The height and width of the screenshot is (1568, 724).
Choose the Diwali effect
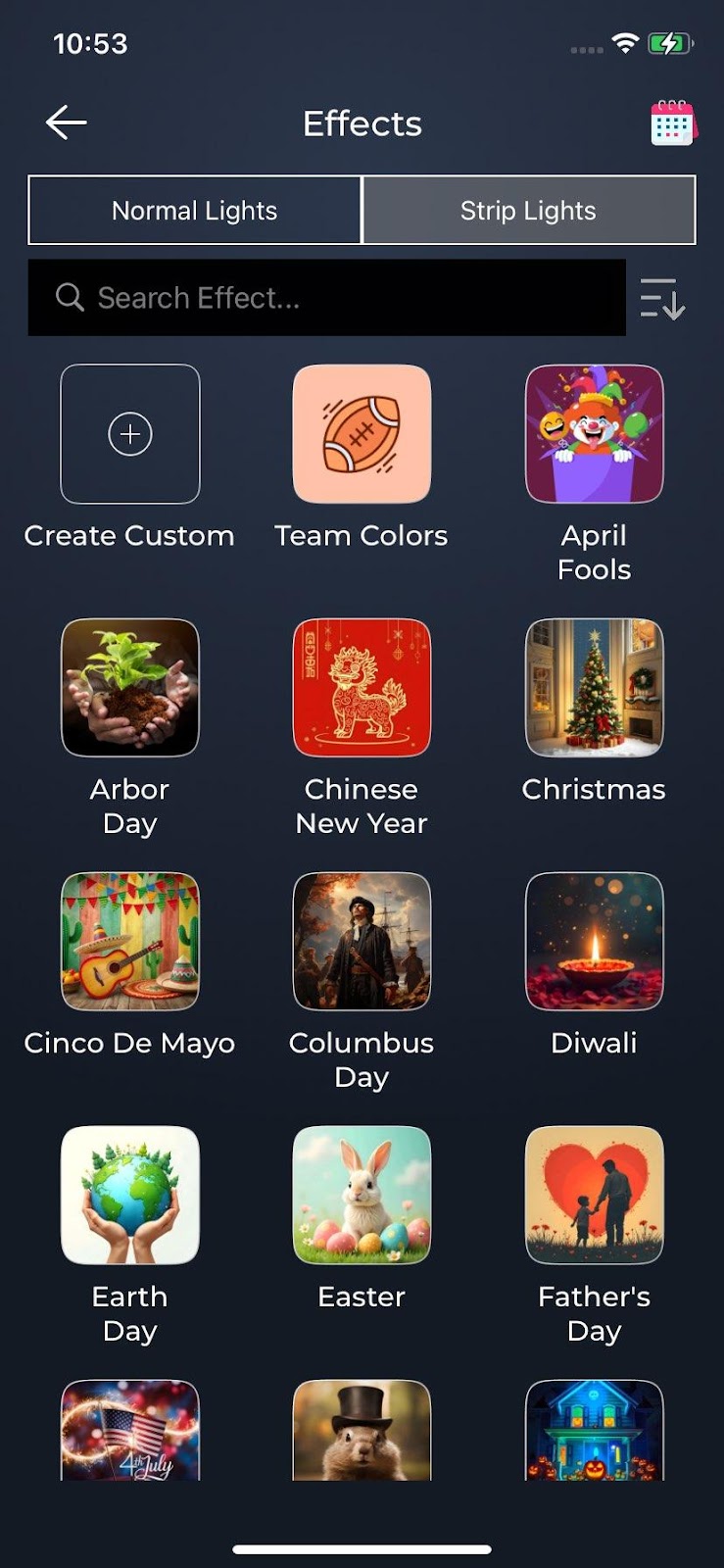[x=594, y=942]
